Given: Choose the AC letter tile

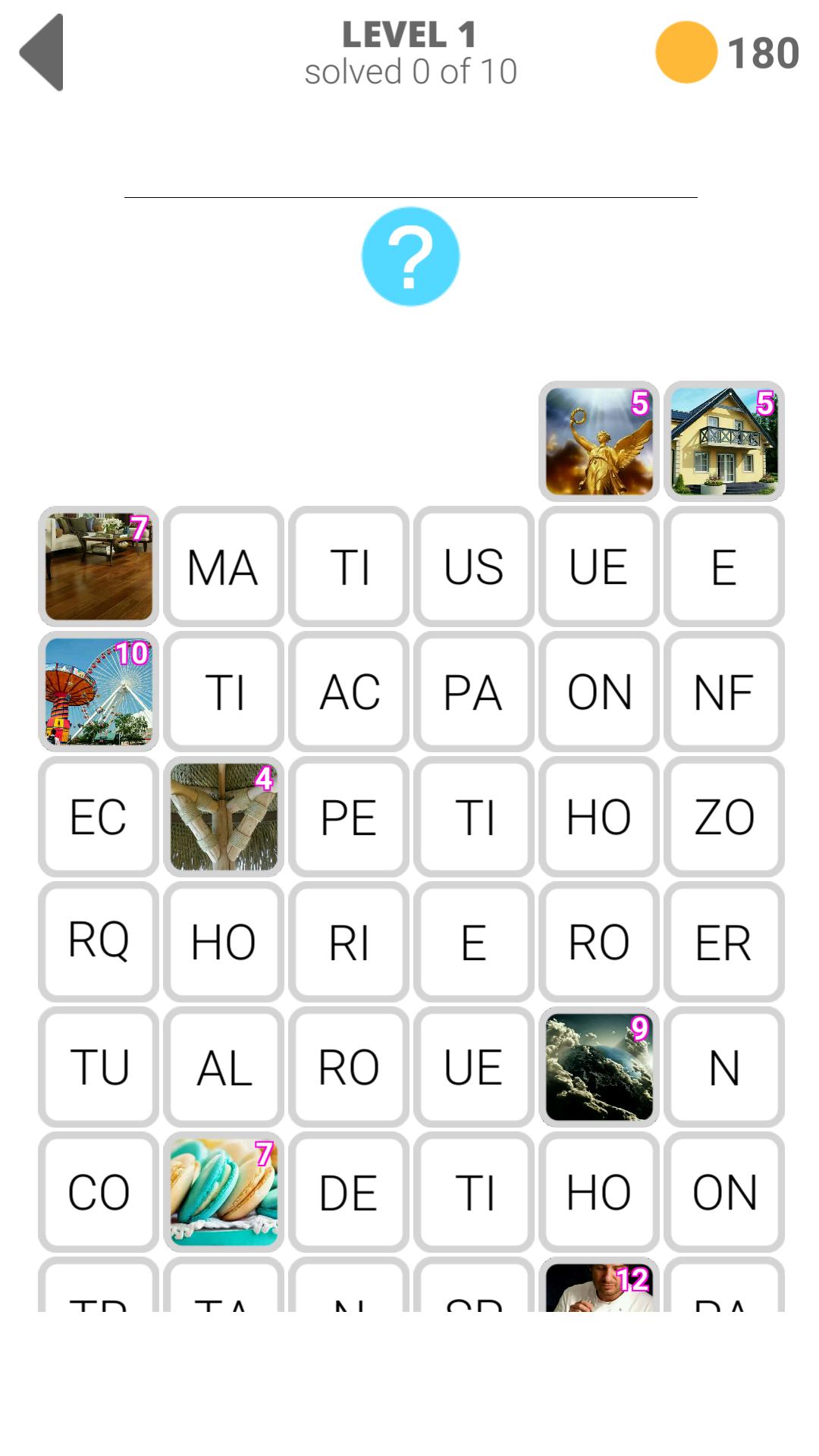Looking at the screenshot, I should (349, 692).
